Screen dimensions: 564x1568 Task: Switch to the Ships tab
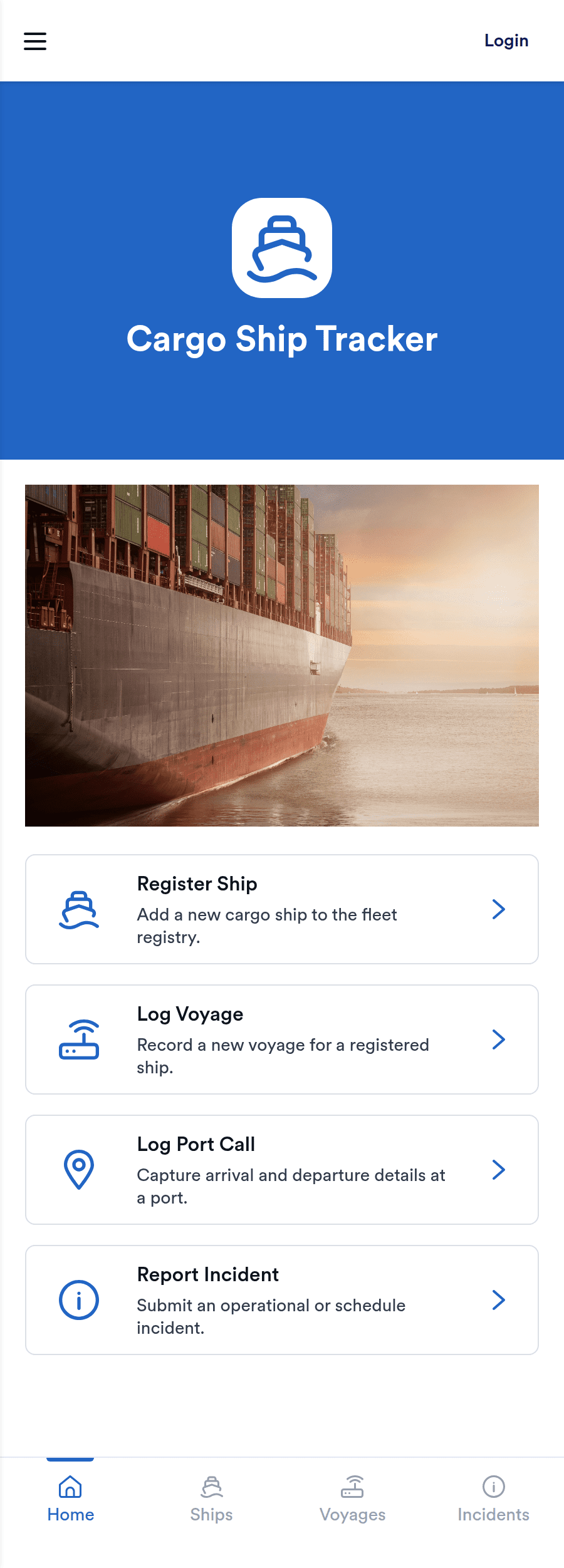pyautogui.click(x=212, y=1498)
